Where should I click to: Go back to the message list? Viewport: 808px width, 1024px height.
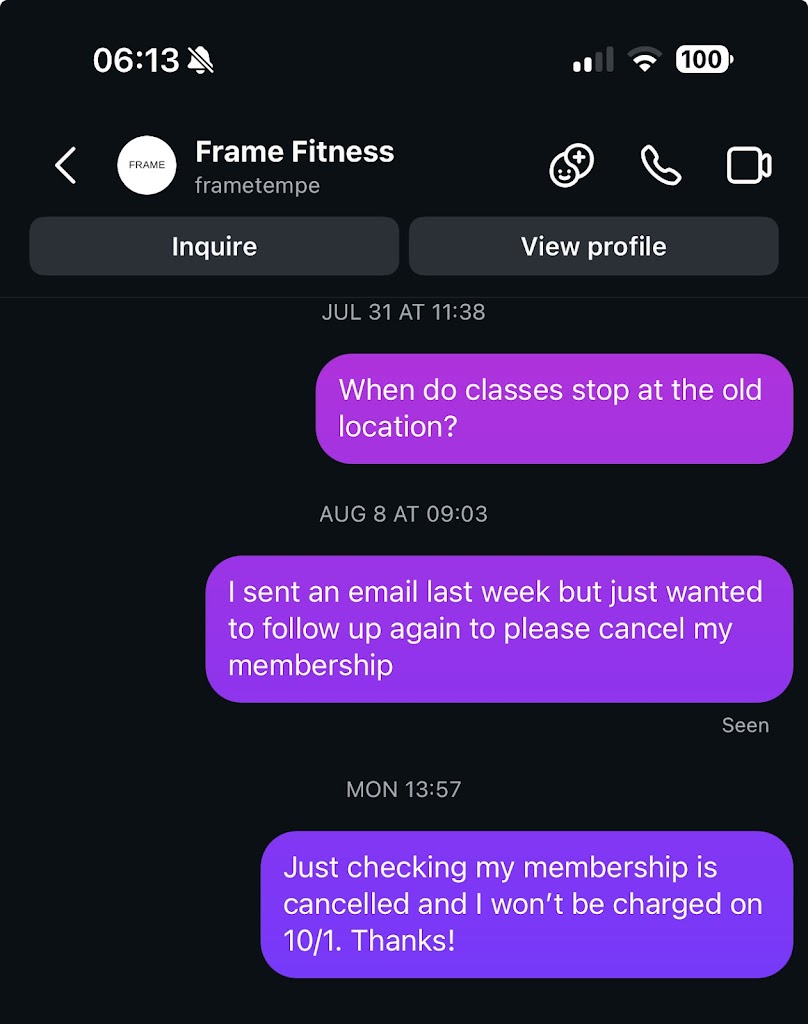(x=66, y=165)
